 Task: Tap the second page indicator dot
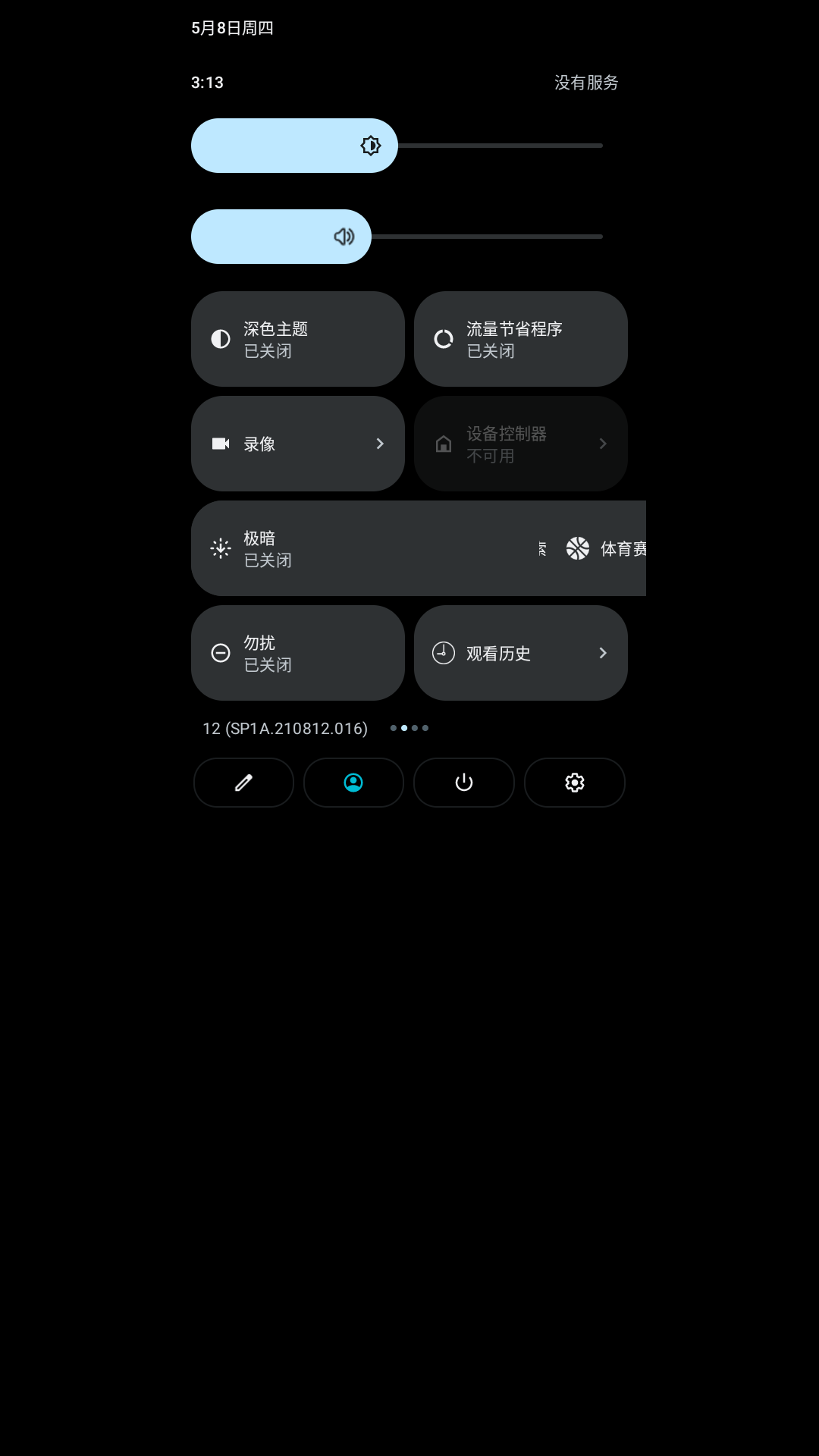tap(404, 728)
